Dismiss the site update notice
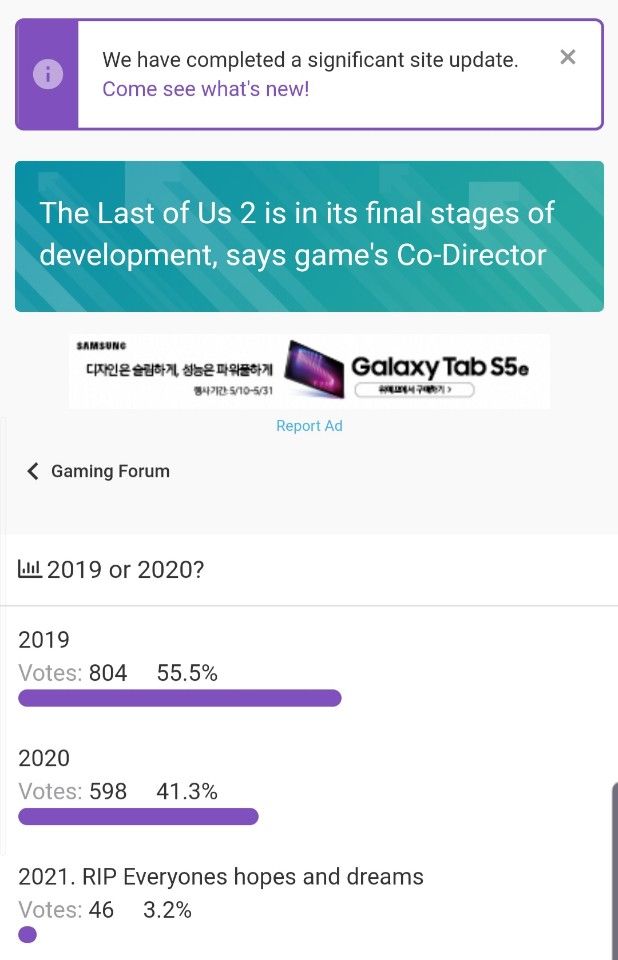This screenshot has width=618, height=960. (567, 57)
